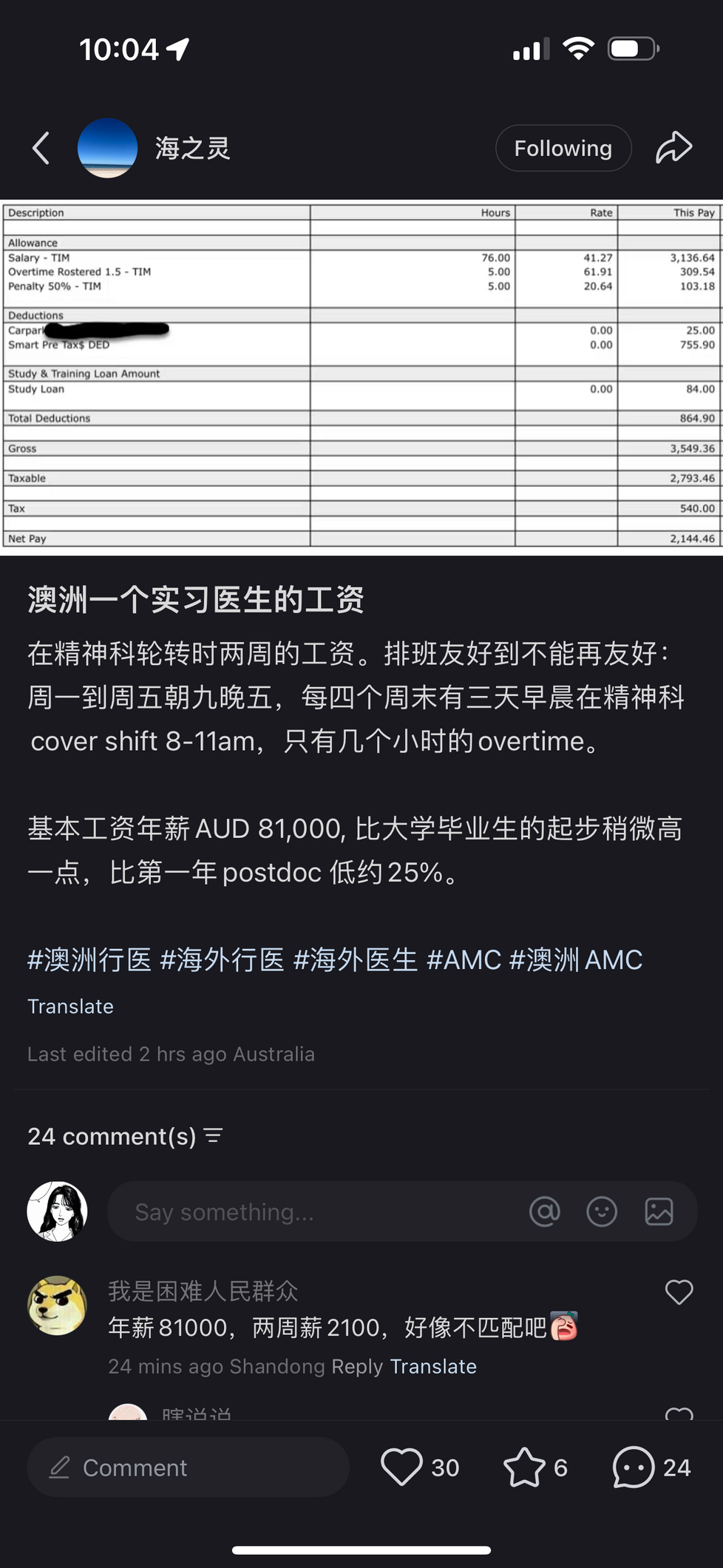Reply to 我是困难人民群众's comment
This screenshot has height=1568, width=723.
(356, 1366)
